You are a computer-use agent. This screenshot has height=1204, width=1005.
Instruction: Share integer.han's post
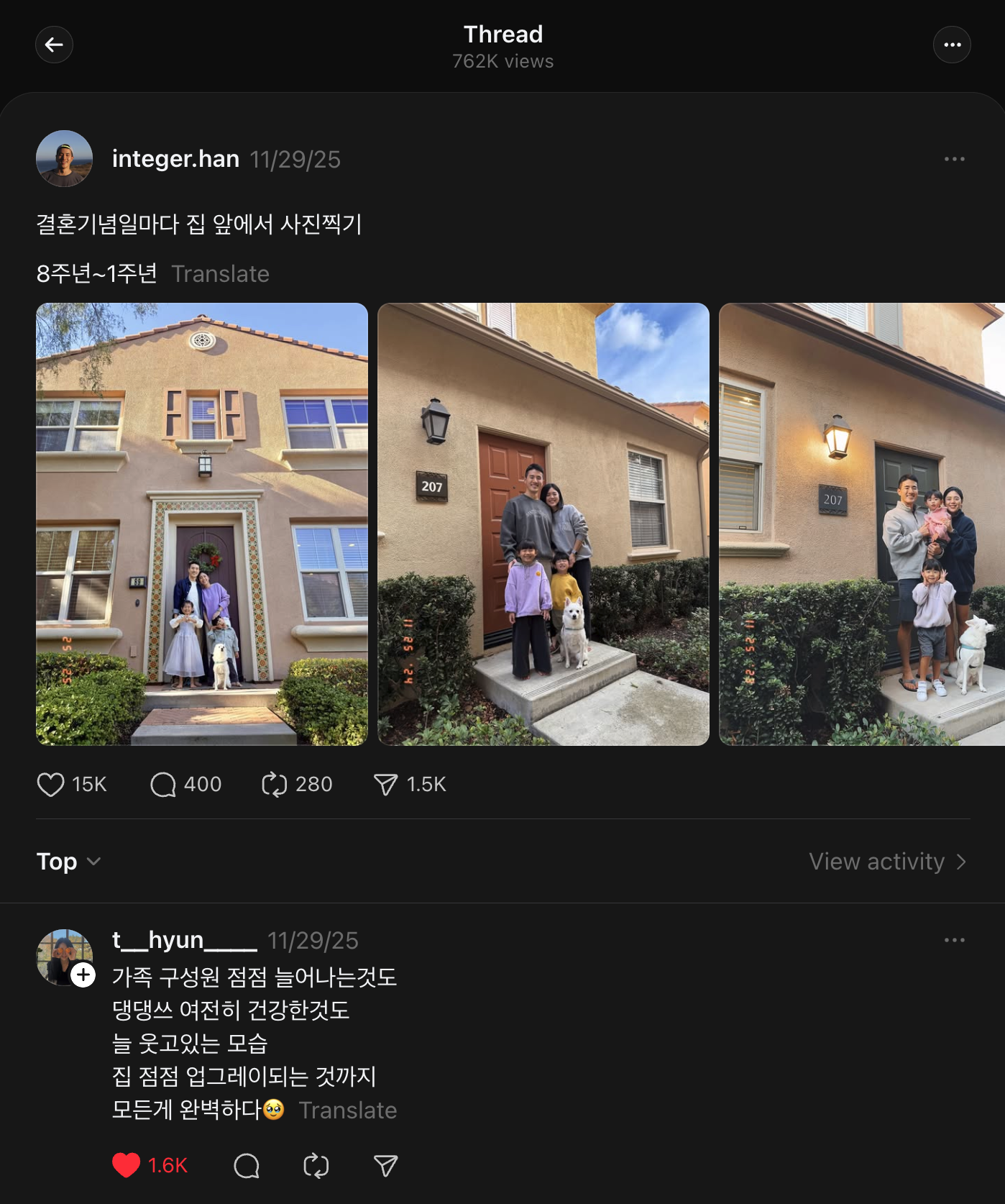click(386, 784)
